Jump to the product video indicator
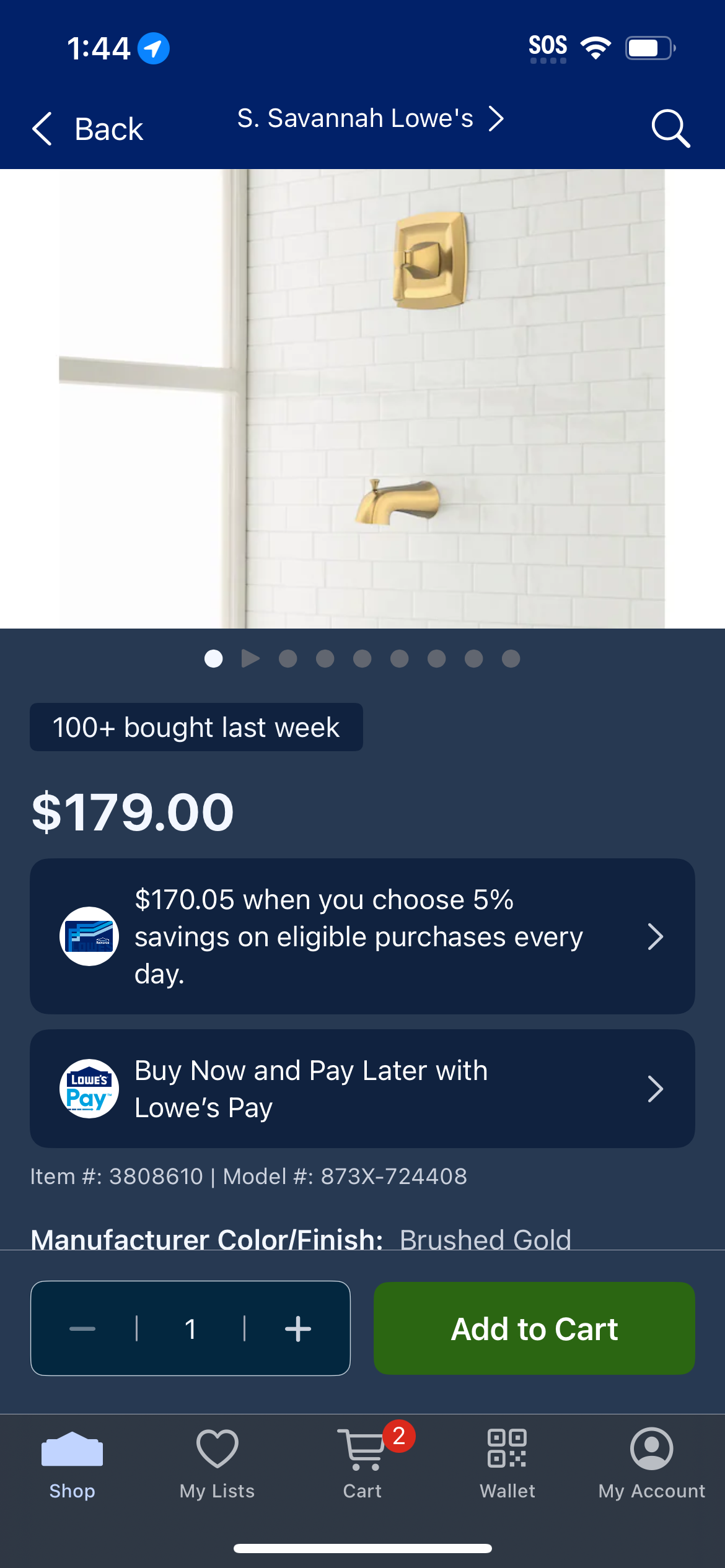Viewport: 725px width, 1568px height. click(250, 658)
